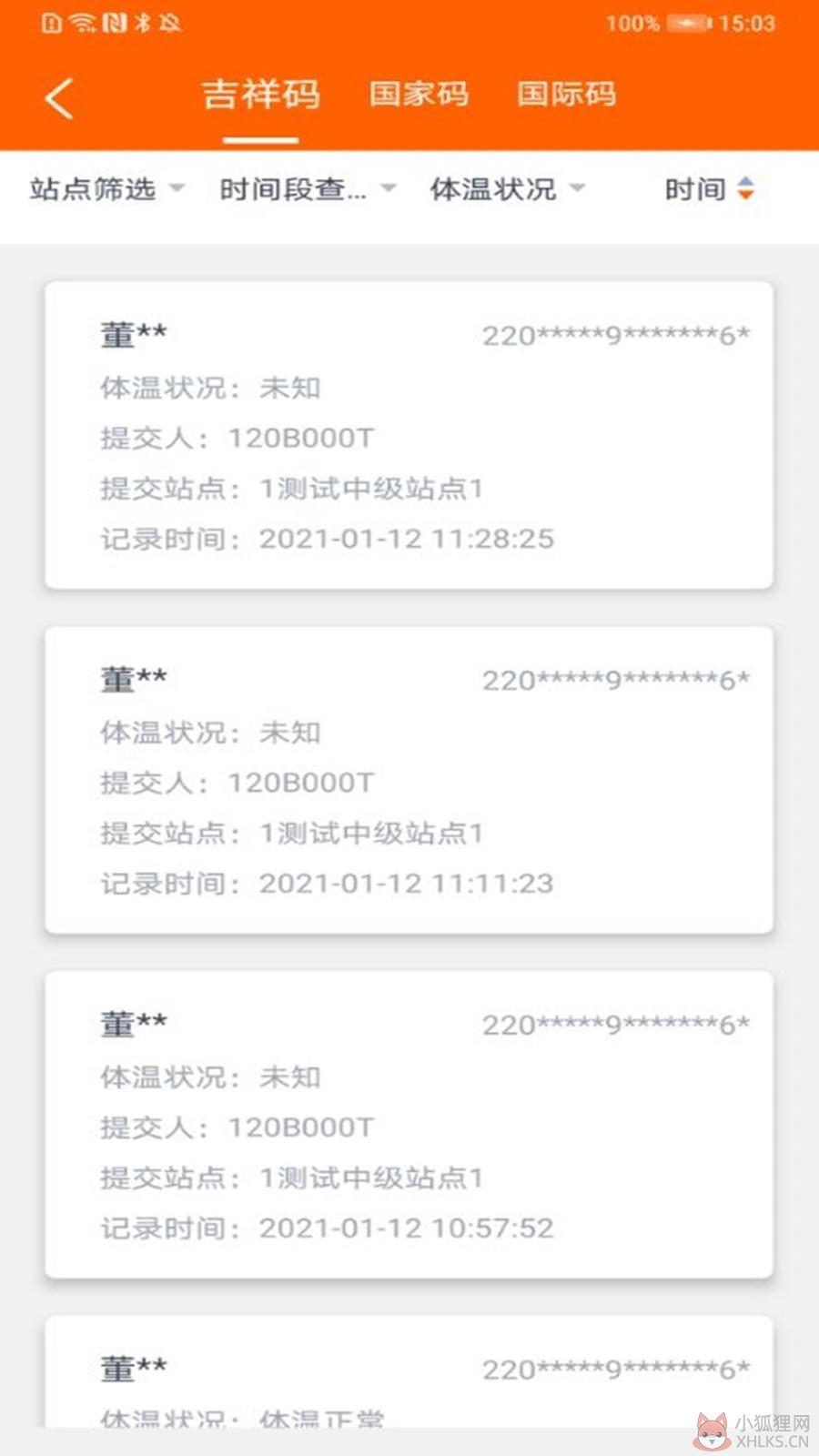Screen dimensions: 819x1456
Task: Open the record from 11:11:23
Action: coord(409,780)
